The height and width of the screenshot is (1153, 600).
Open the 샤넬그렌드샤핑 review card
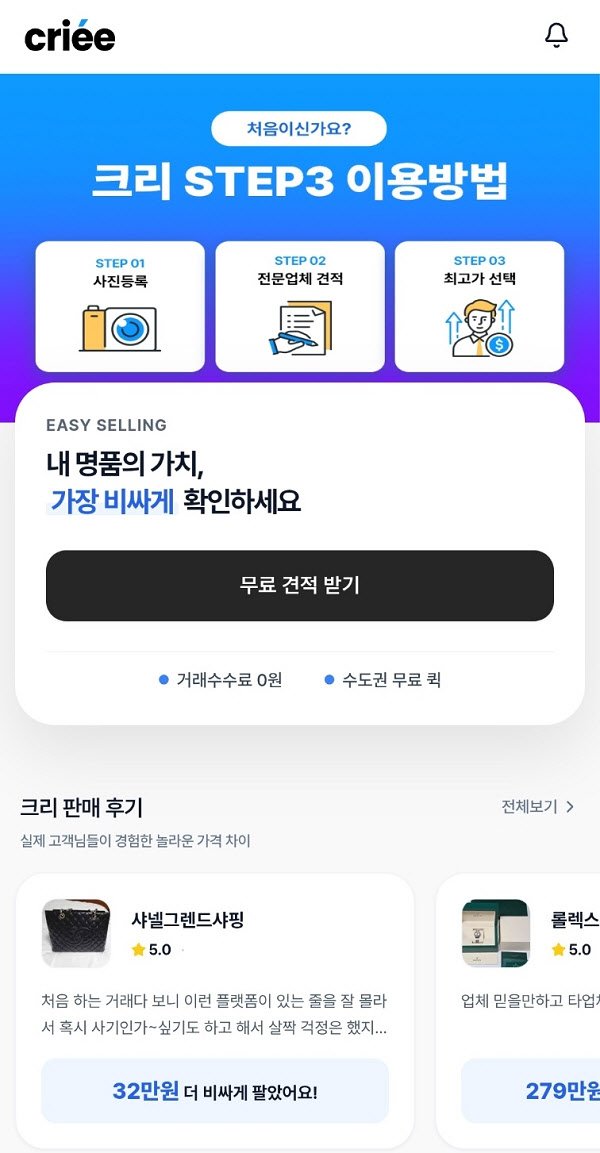(215, 1010)
